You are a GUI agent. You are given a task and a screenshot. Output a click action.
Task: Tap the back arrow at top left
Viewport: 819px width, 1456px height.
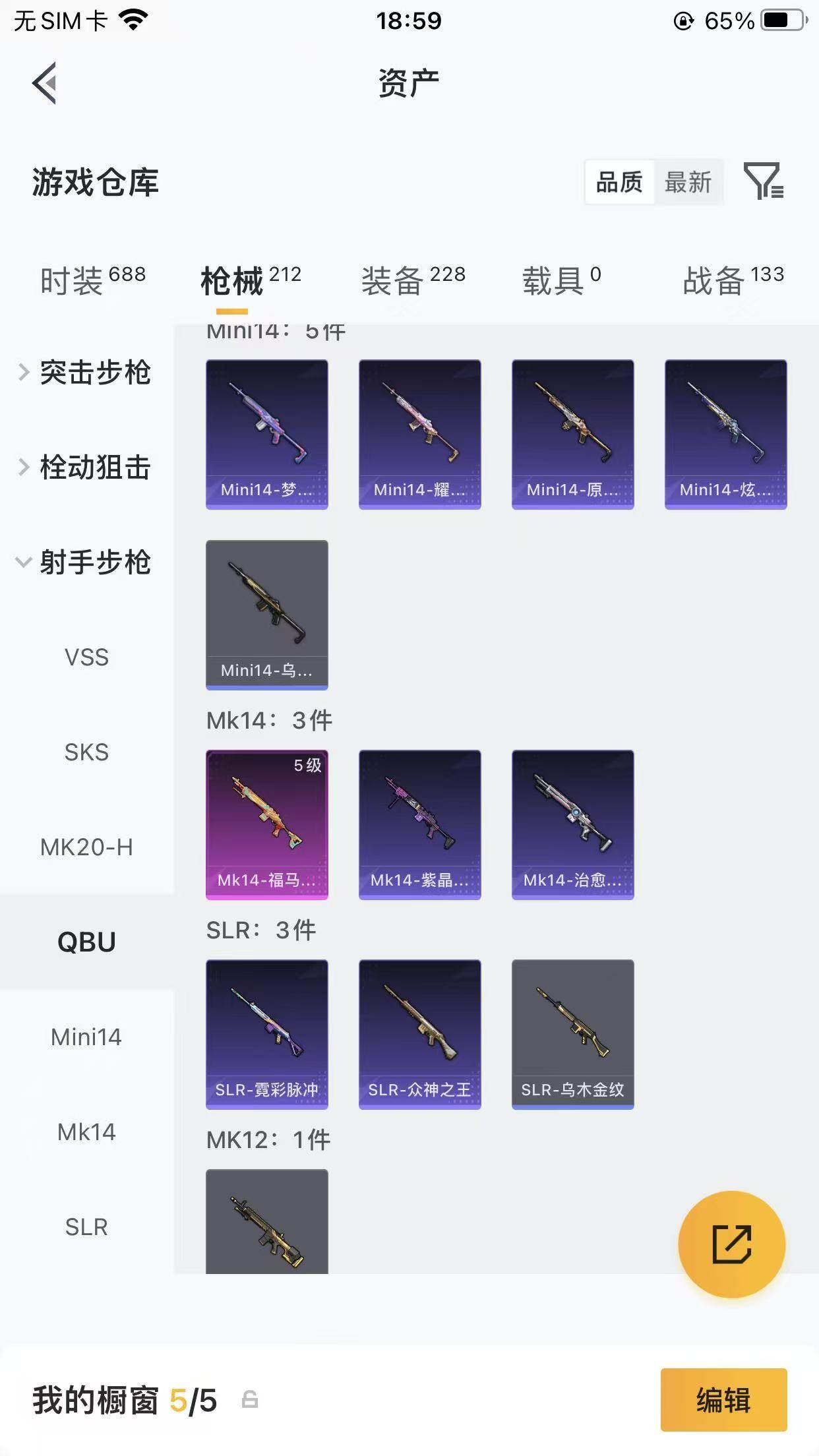click(x=44, y=82)
